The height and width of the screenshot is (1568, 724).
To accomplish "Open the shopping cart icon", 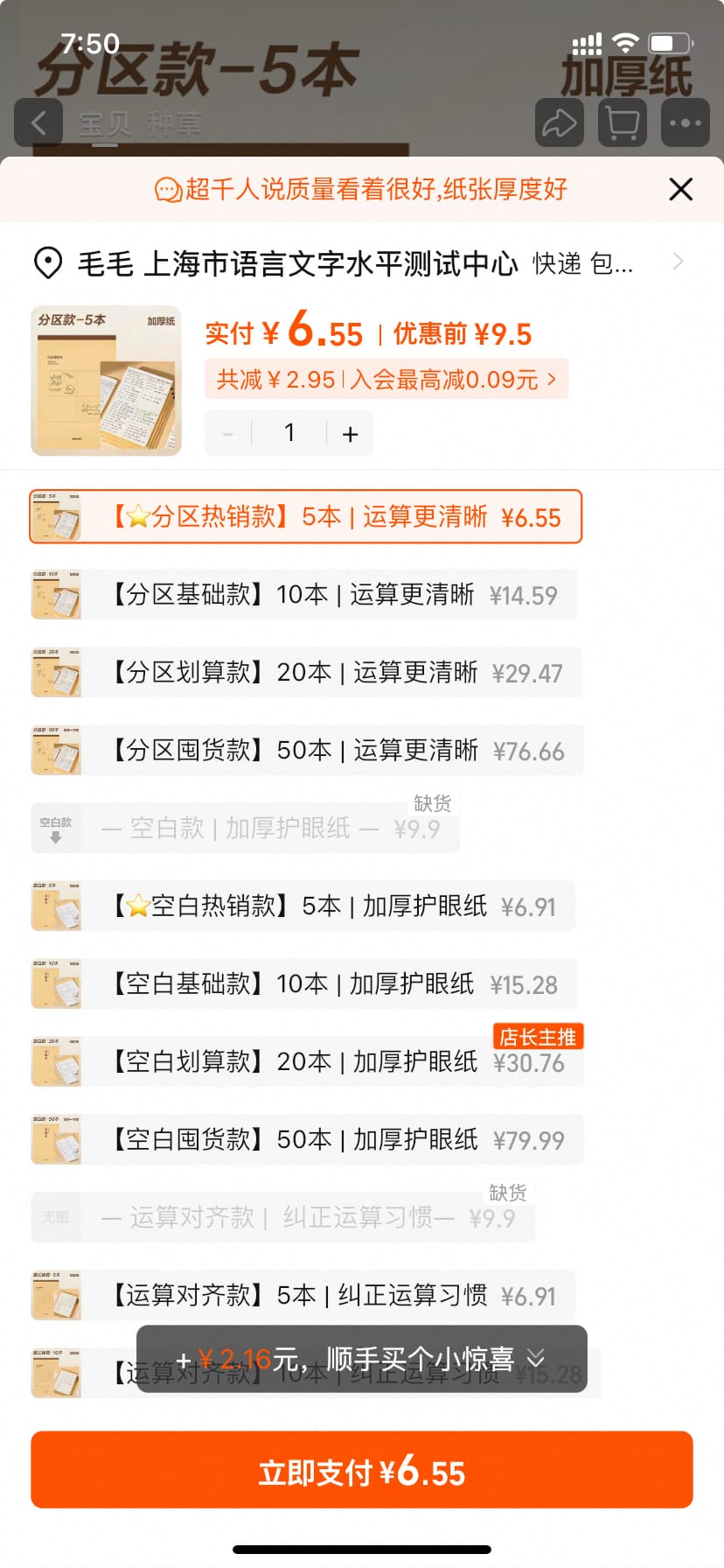I will tap(621, 122).
